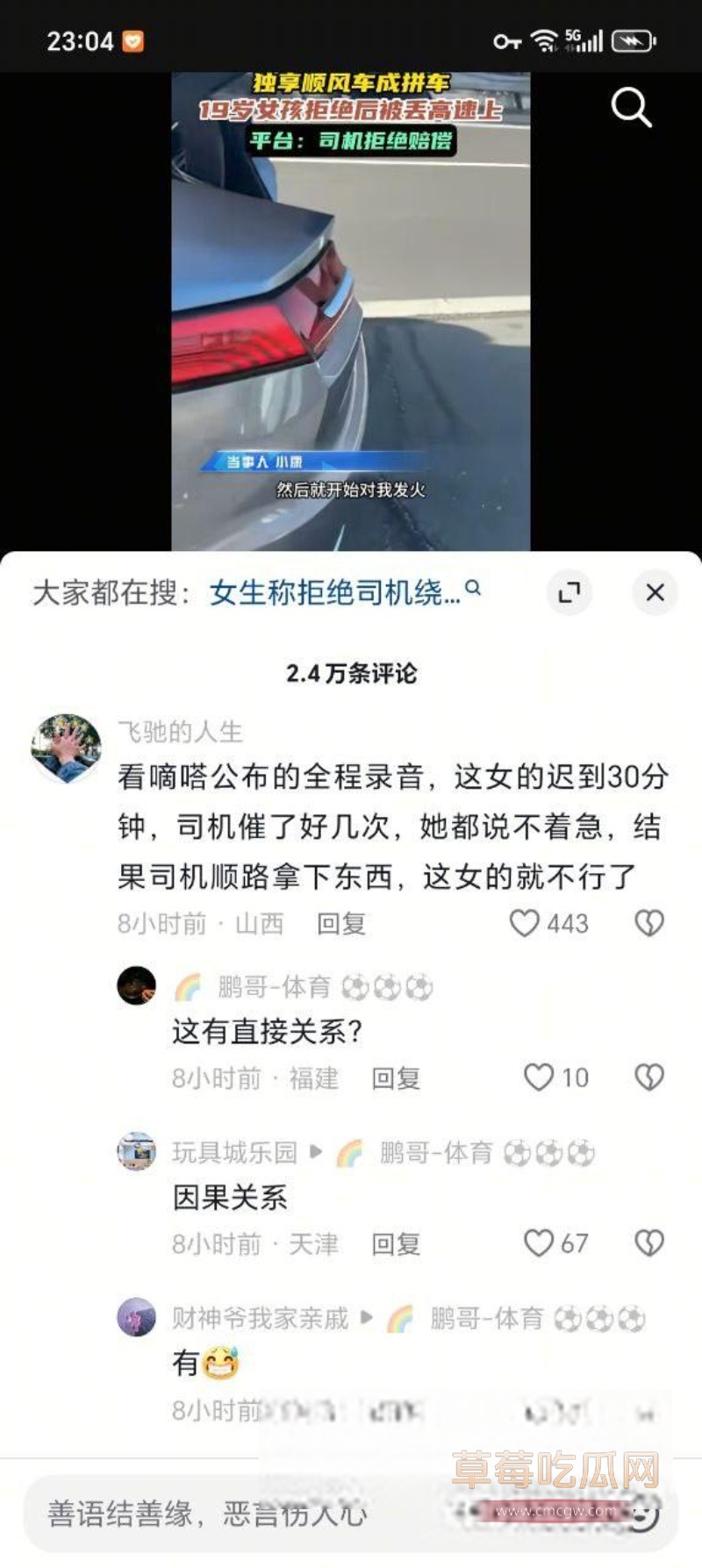The image size is (702, 1568).
Task: Like the comment 因果关系
Action: [538, 1243]
